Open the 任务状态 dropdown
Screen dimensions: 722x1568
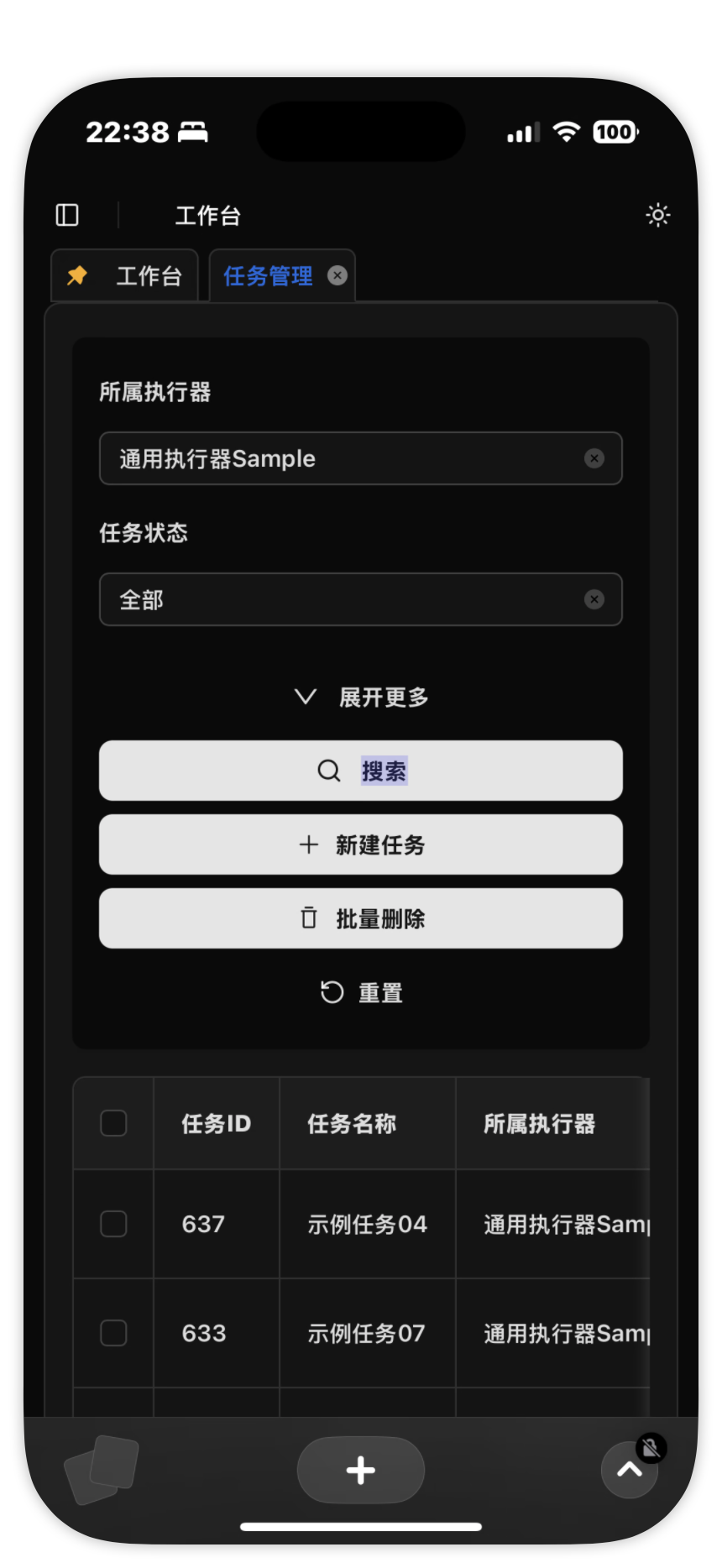tap(360, 599)
